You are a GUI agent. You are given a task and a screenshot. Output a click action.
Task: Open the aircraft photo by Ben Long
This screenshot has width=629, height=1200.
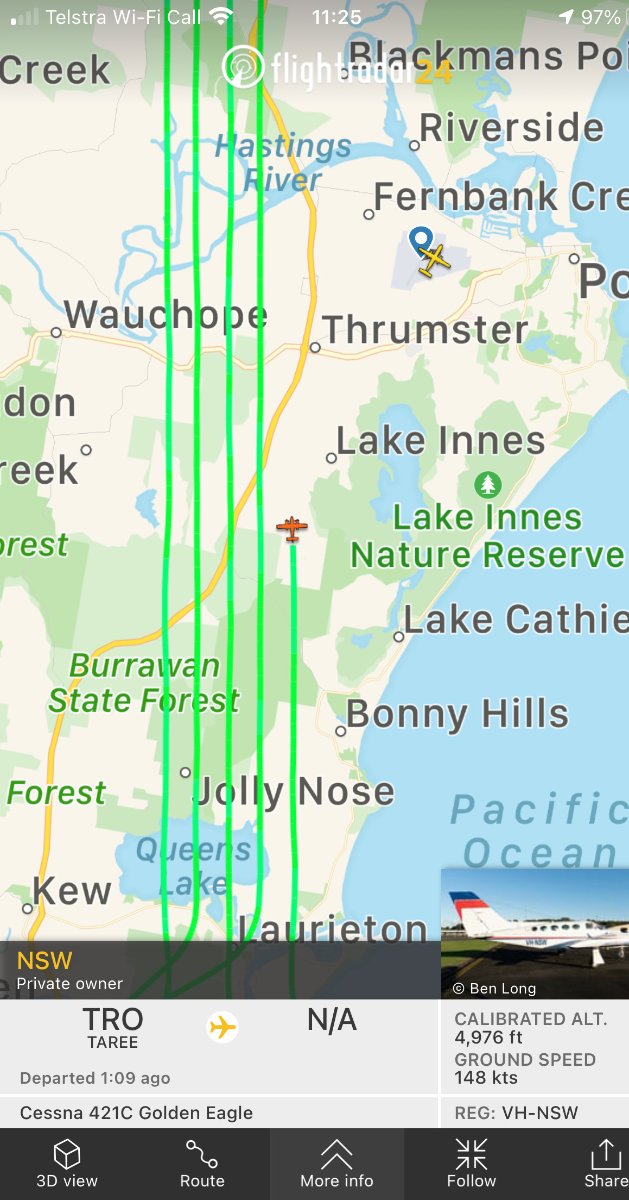point(535,933)
